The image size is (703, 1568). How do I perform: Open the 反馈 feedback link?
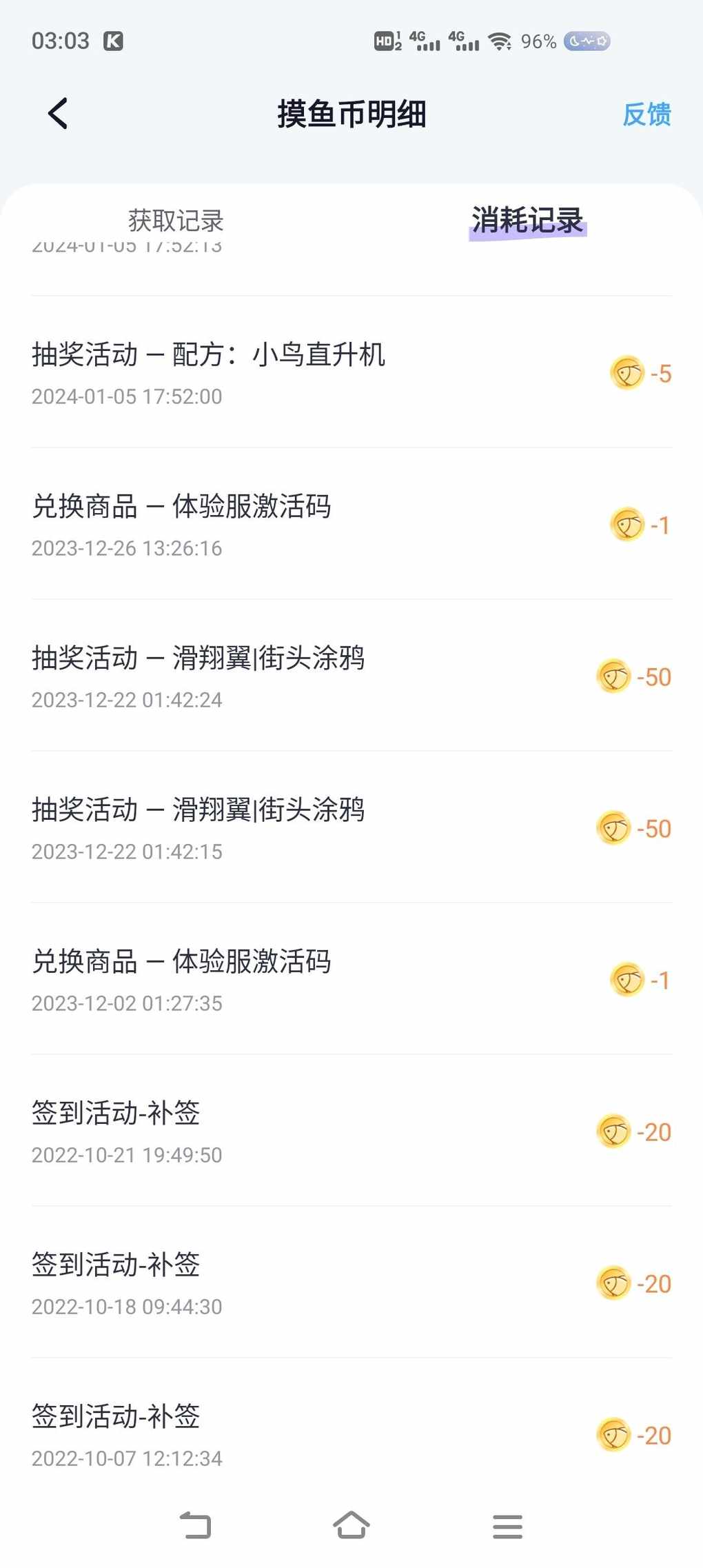coord(646,114)
